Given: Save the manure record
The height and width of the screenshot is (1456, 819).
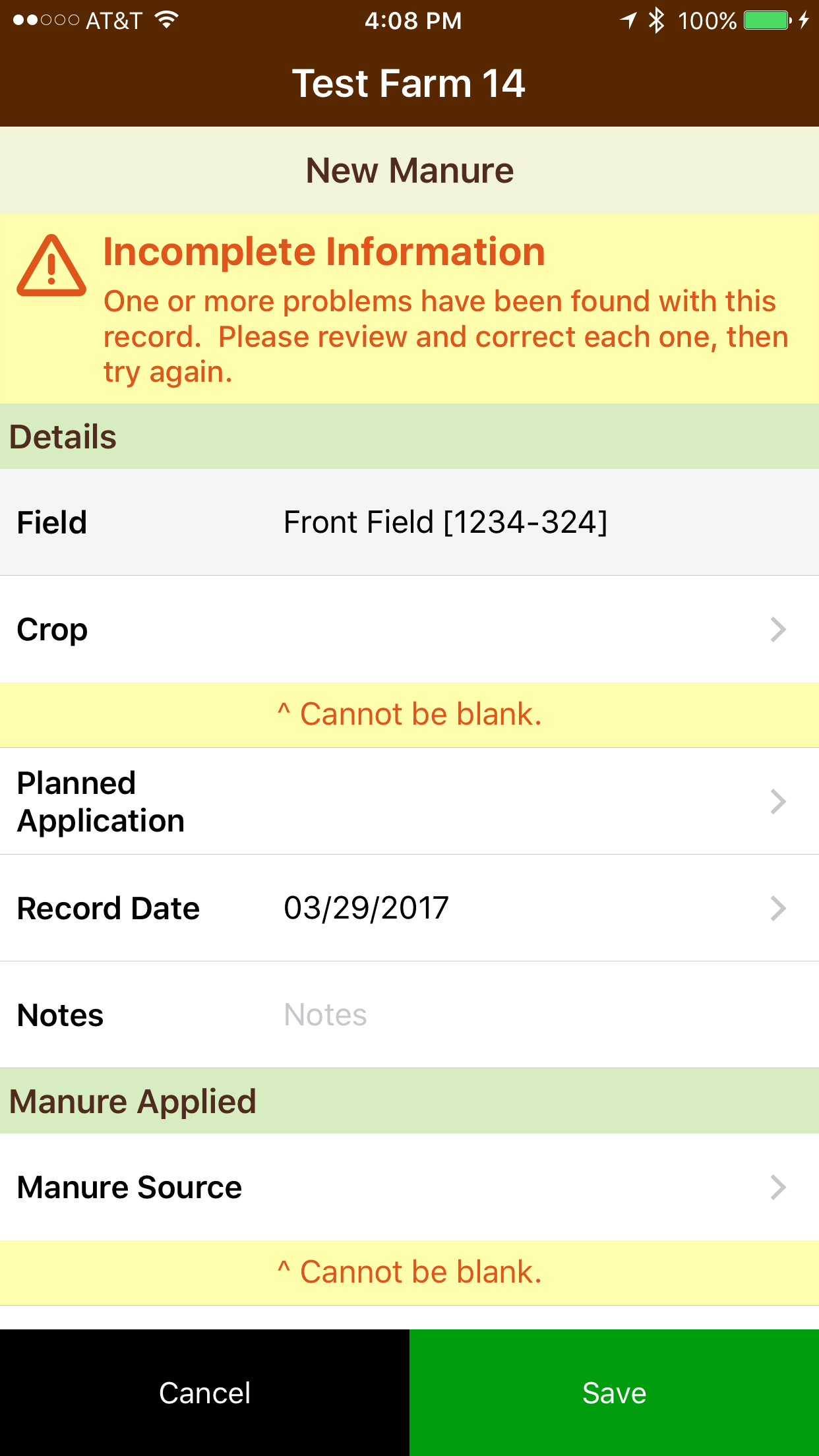Looking at the screenshot, I should coord(615,1393).
